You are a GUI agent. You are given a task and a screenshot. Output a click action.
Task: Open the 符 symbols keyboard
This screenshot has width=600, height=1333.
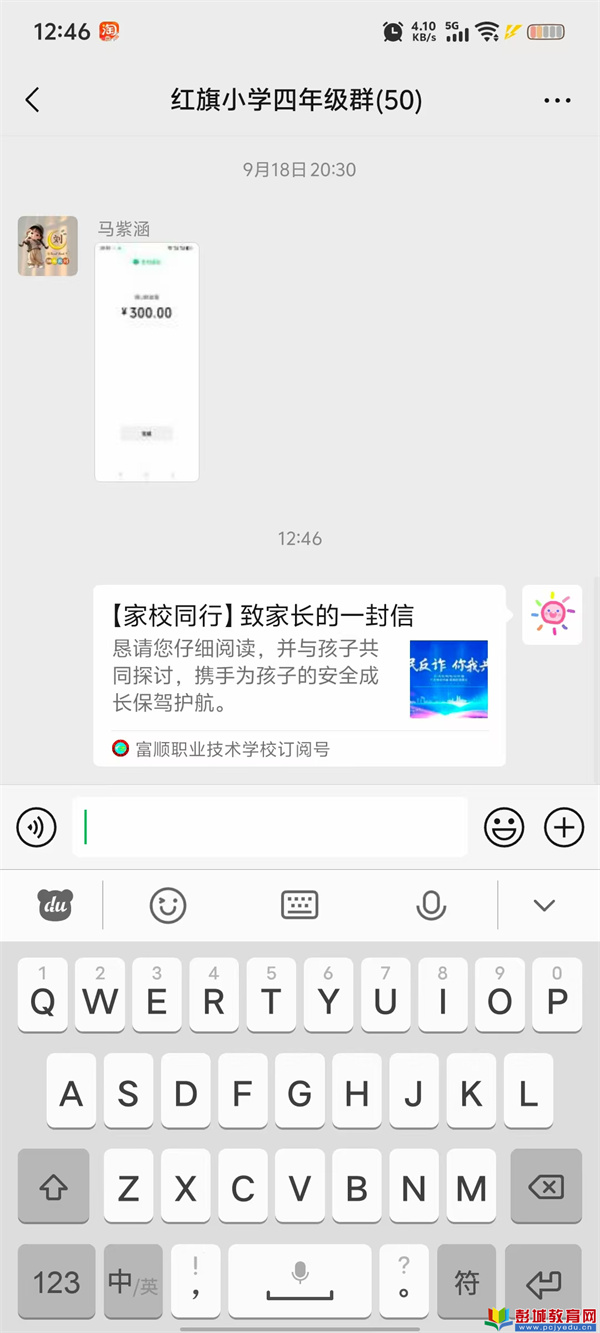click(467, 1282)
